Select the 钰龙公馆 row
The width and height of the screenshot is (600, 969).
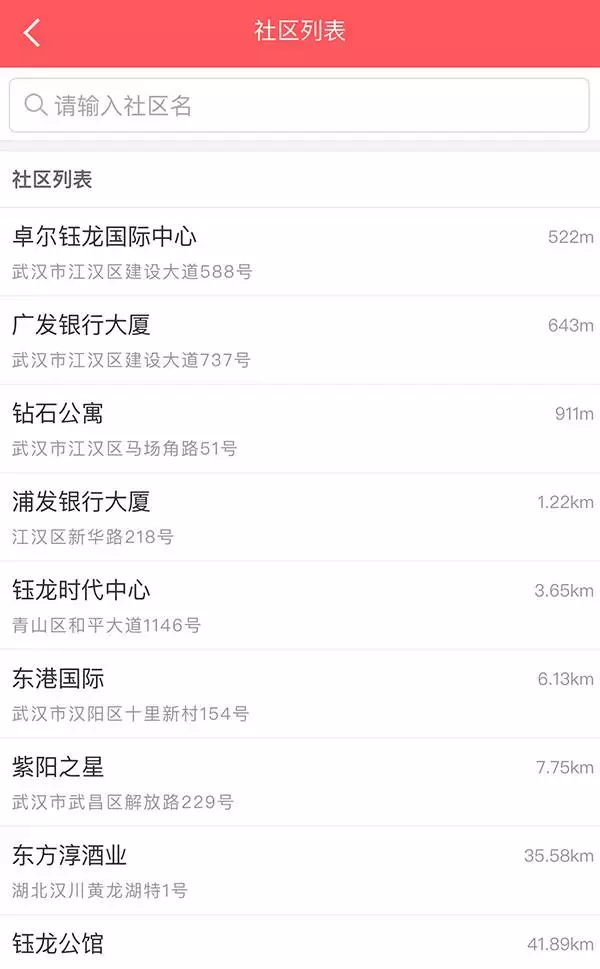click(x=300, y=942)
